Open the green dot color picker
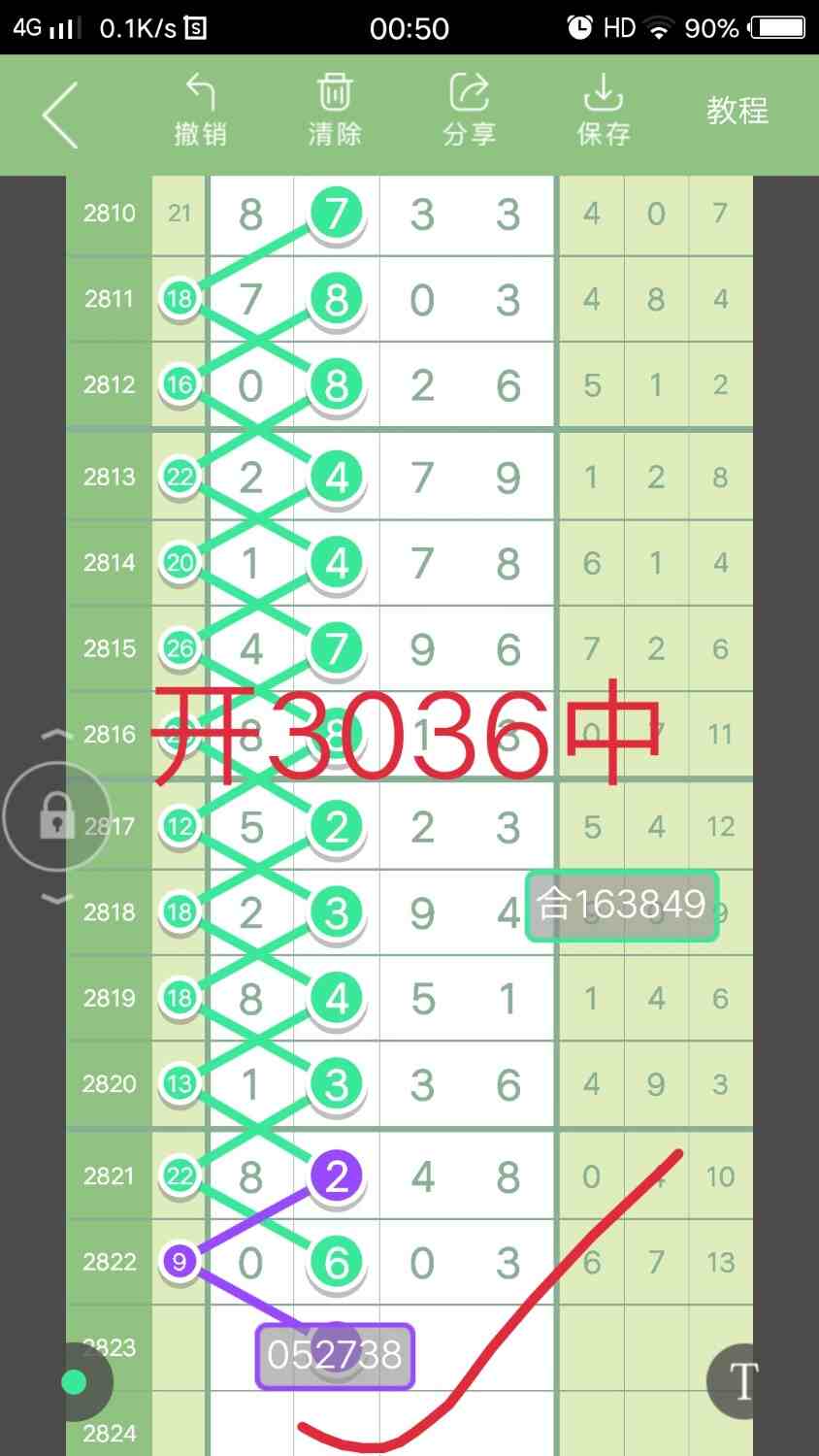 coord(74,1381)
